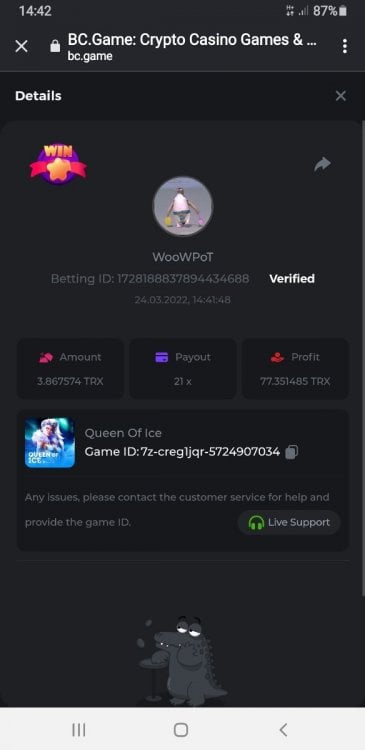Close the browser custom tab
This screenshot has width=365, height=750.
pos(22,46)
